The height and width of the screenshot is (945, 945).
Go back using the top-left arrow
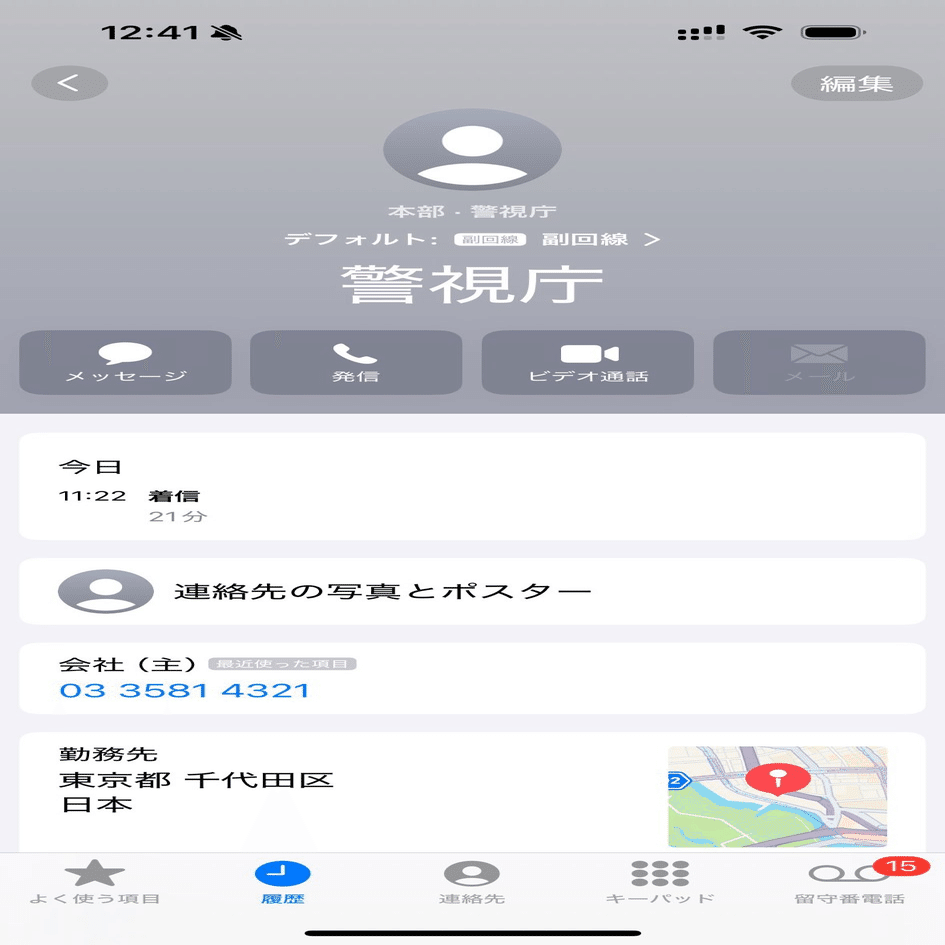[x=69, y=83]
